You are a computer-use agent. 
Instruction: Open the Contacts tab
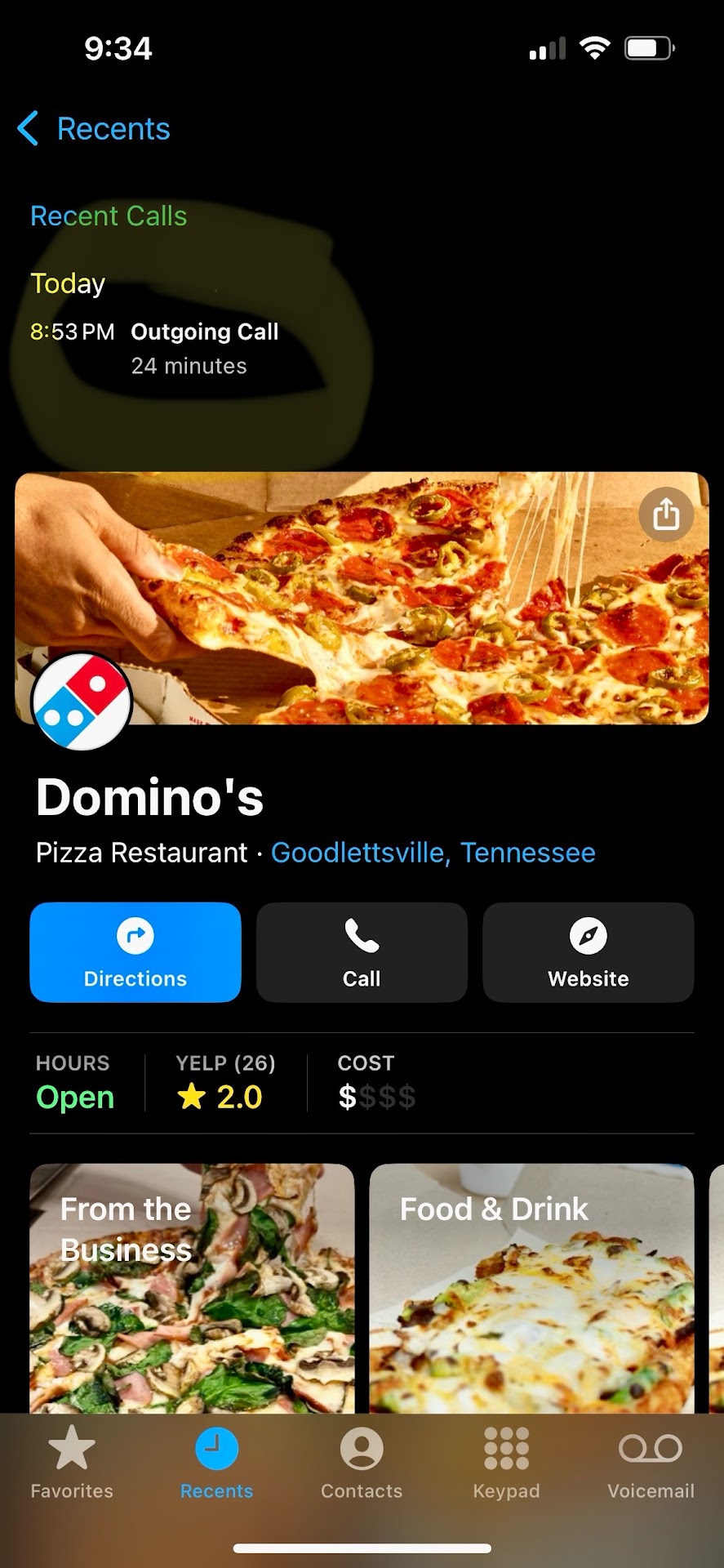[362, 1462]
